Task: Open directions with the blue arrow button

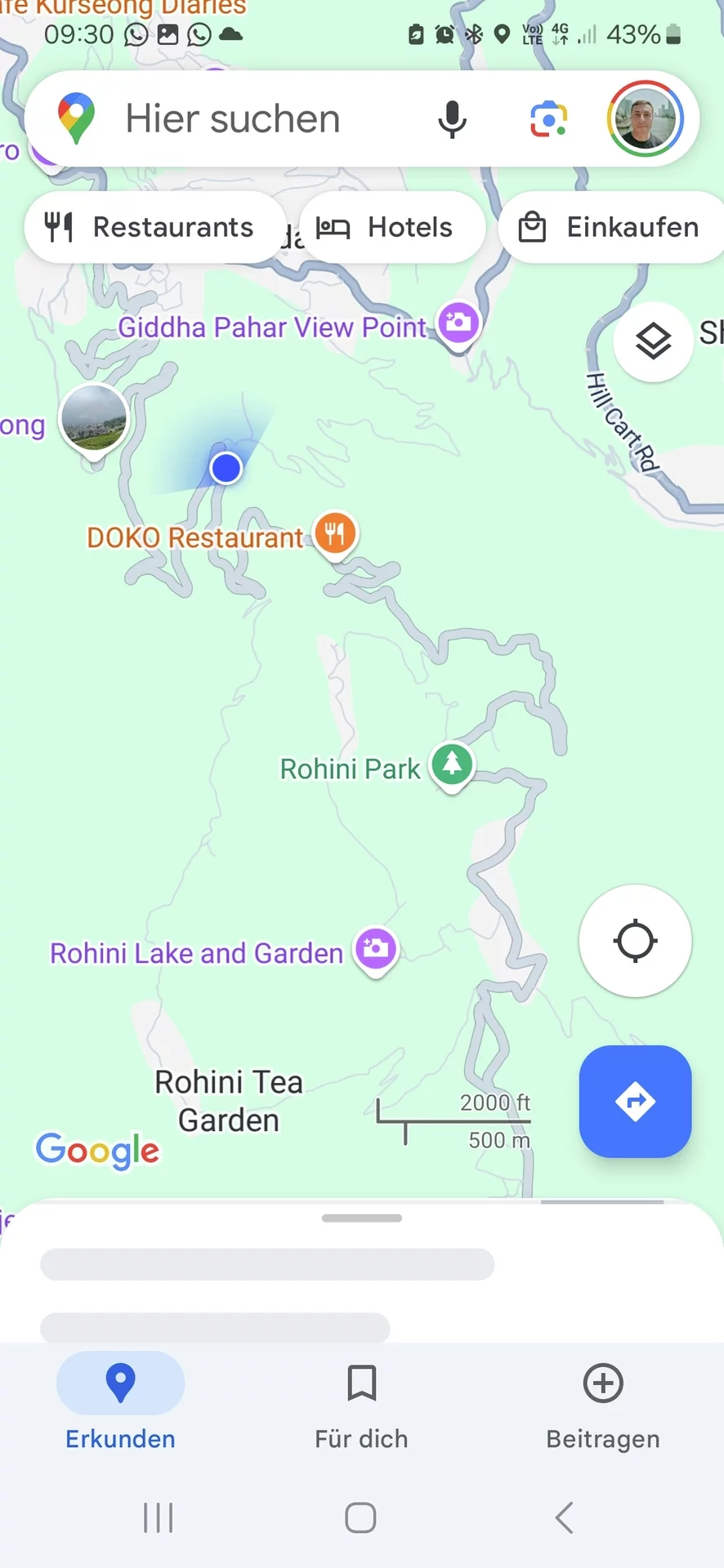Action: [635, 1101]
